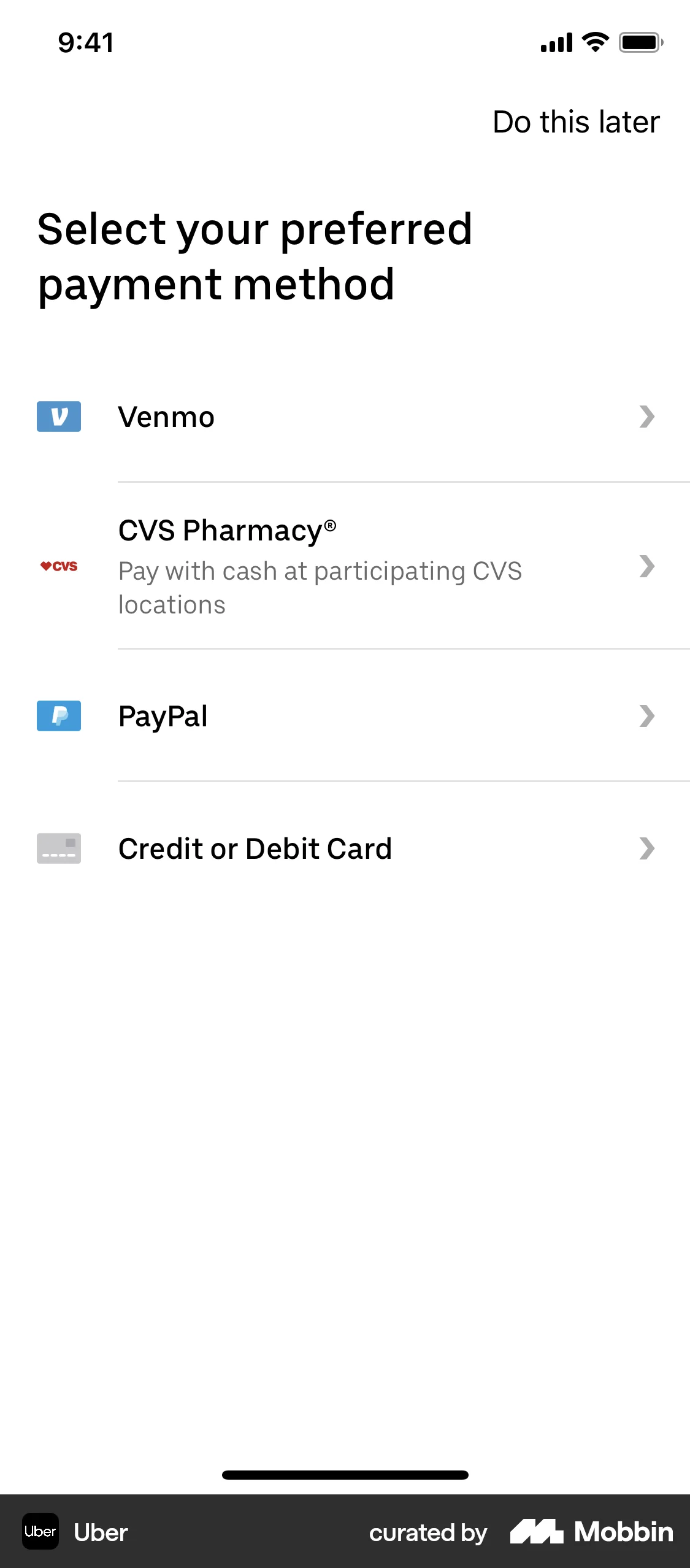Tap Do this later to skip

point(576,122)
